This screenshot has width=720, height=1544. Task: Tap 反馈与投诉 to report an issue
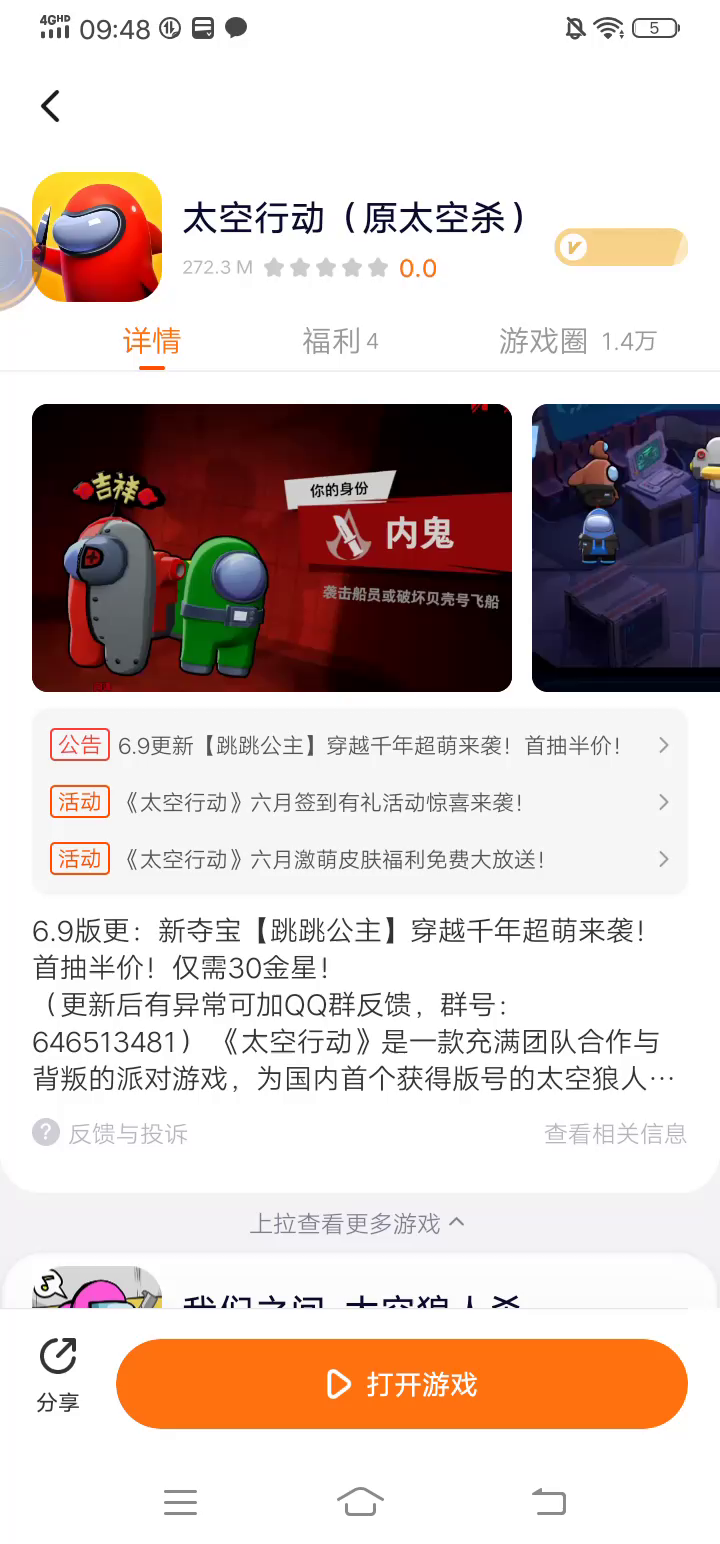coord(111,1133)
